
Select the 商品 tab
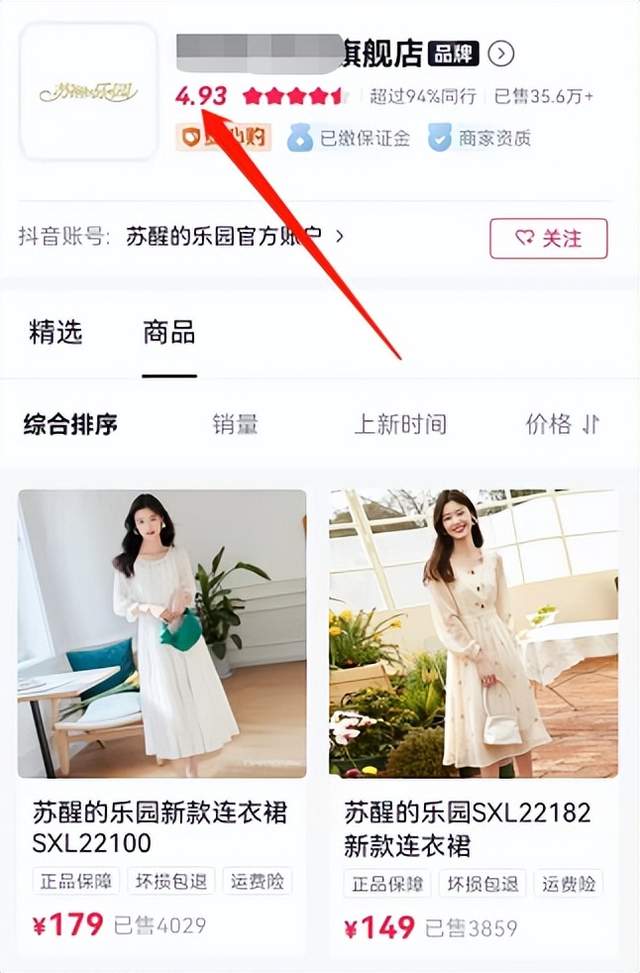click(169, 333)
